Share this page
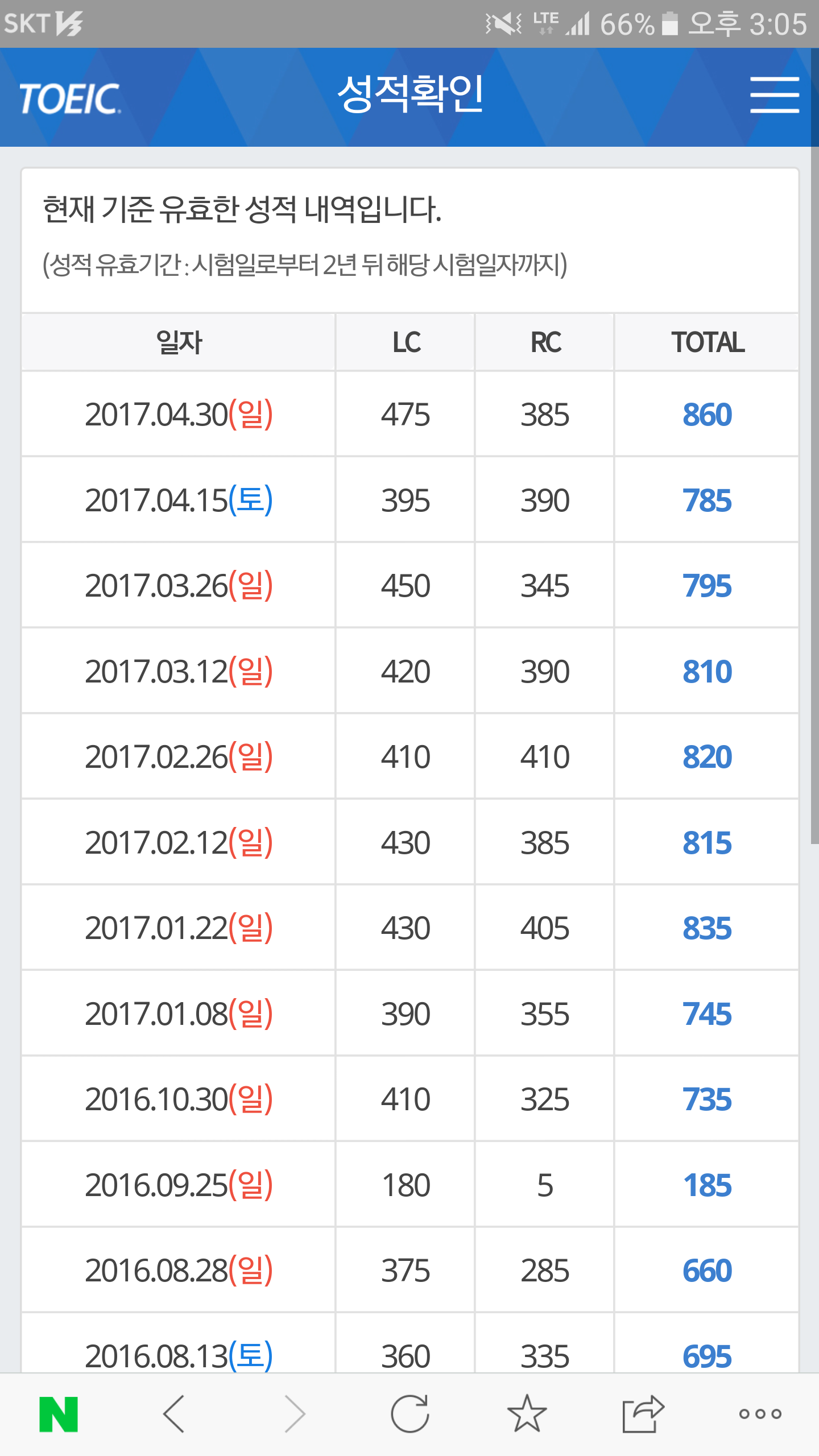The height and width of the screenshot is (1456, 819). (643, 1414)
